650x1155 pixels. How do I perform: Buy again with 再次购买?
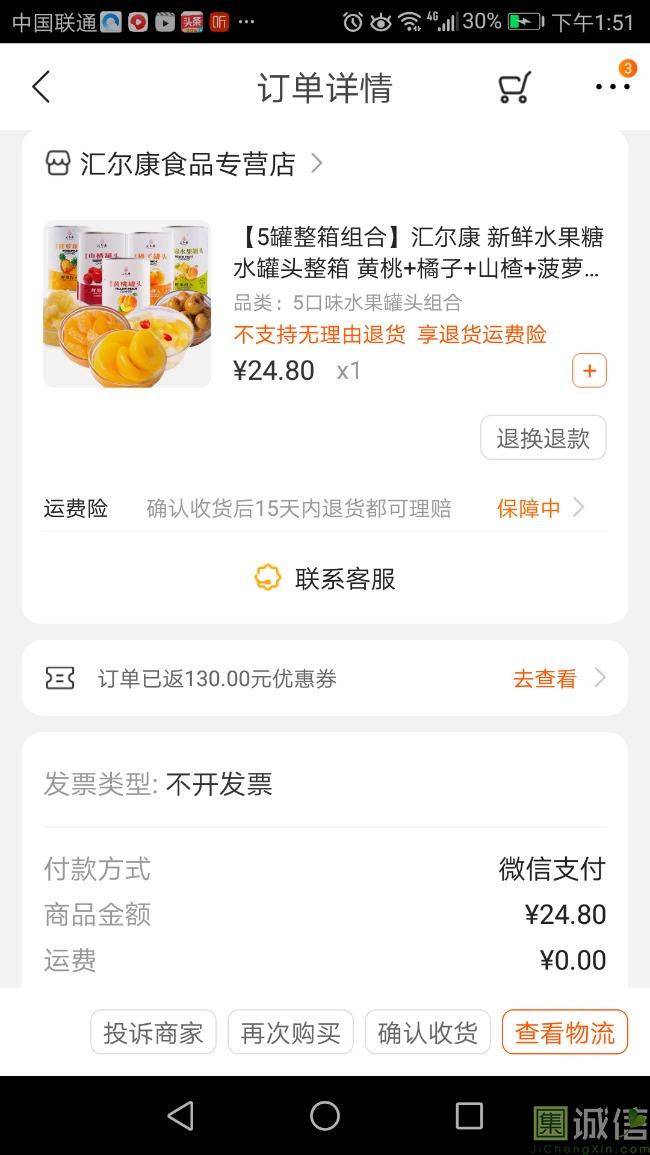pos(290,1032)
